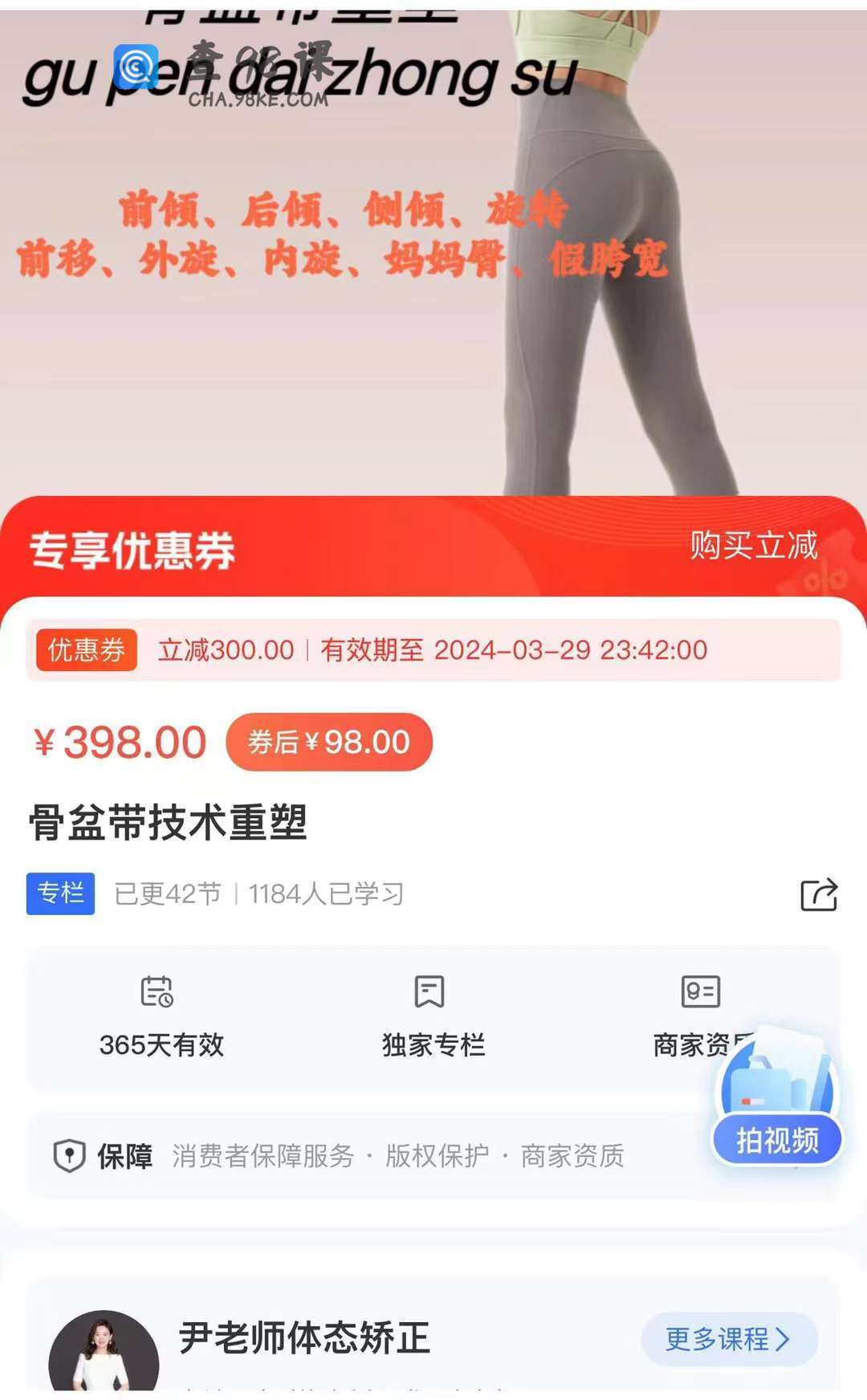Tap the 券后¥98.00 price button
The width and height of the screenshot is (867, 1400).
pyautogui.click(x=329, y=743)
